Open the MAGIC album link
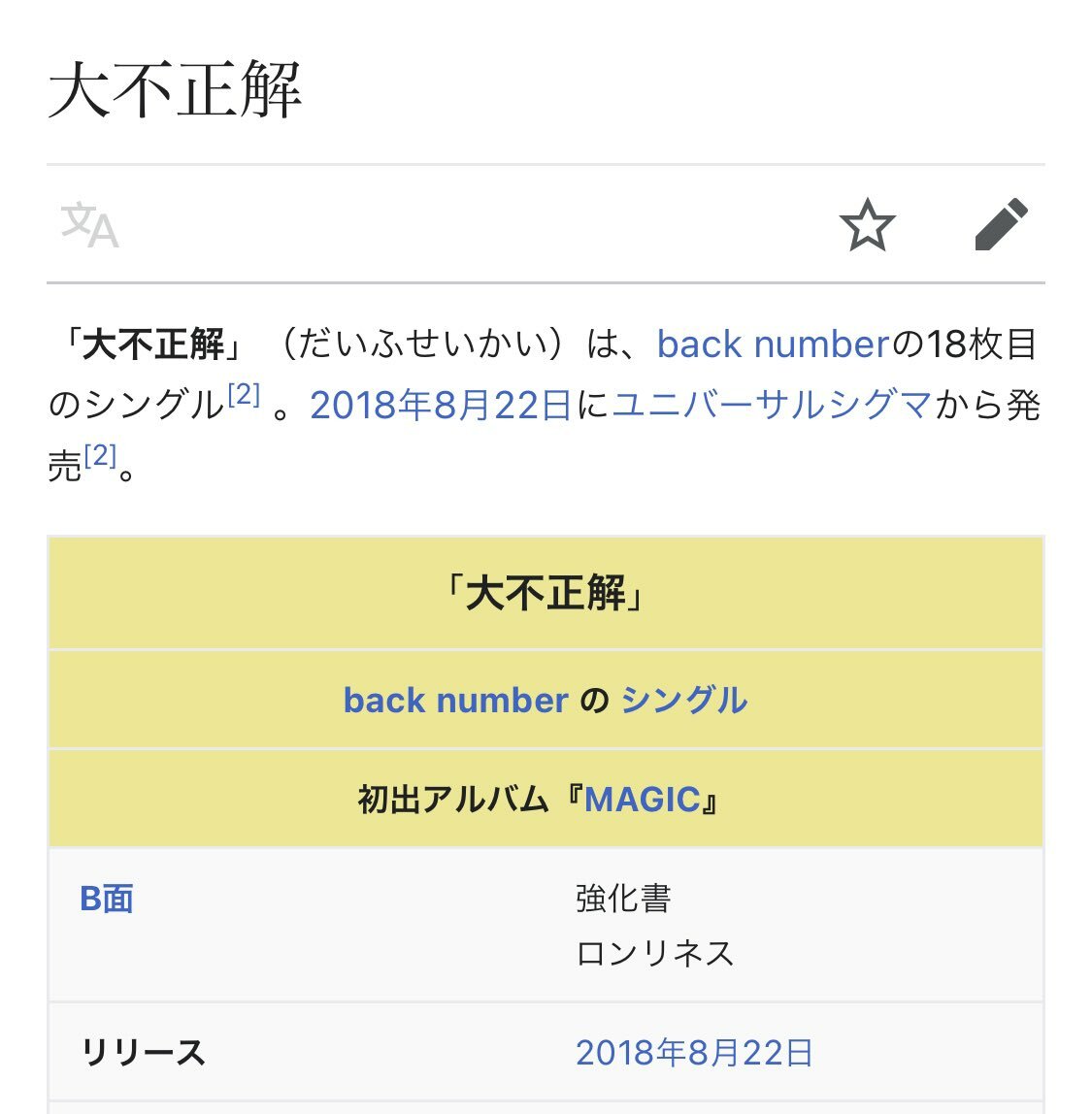This screenshot has height=1114, width=1092. coord(643,800)
